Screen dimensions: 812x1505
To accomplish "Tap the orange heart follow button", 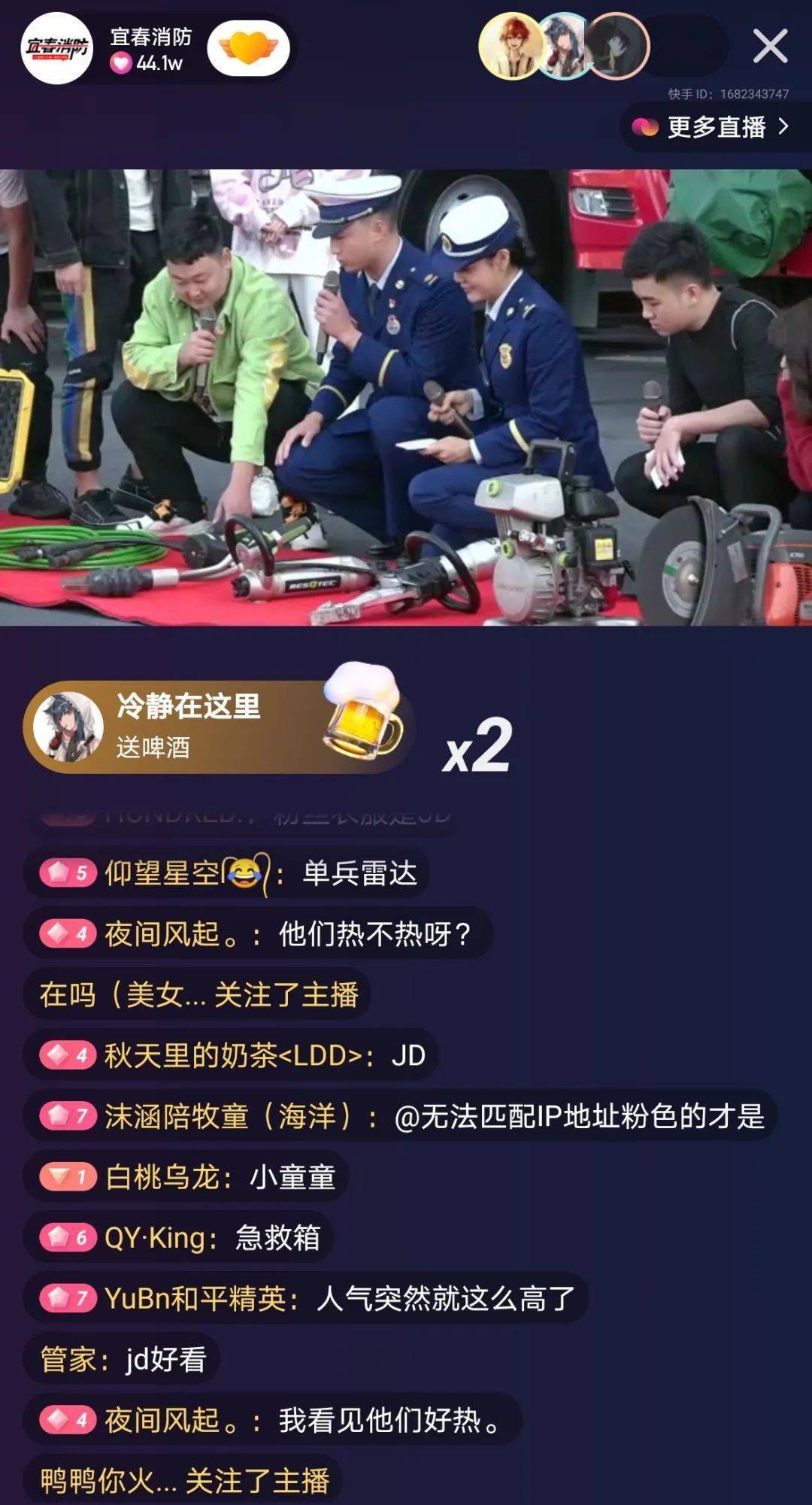I will [x=249, y=48].
